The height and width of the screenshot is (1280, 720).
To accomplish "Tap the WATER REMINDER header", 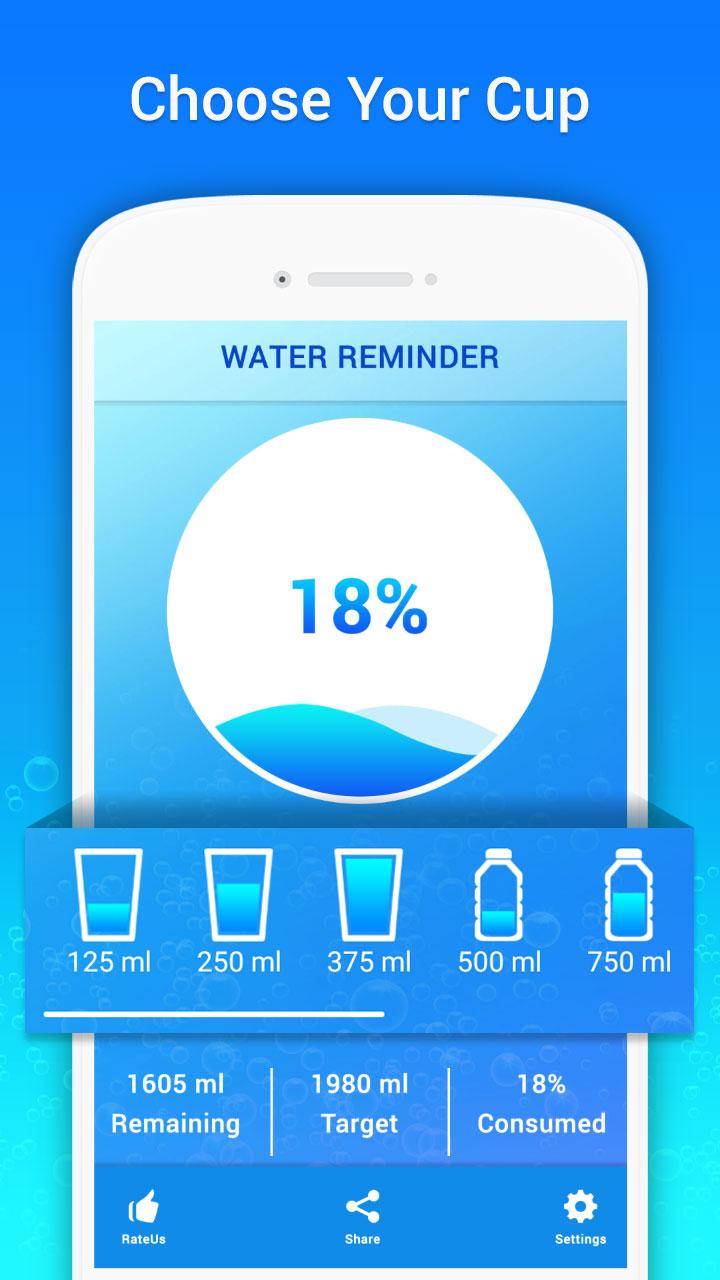I will click(361, 357).
